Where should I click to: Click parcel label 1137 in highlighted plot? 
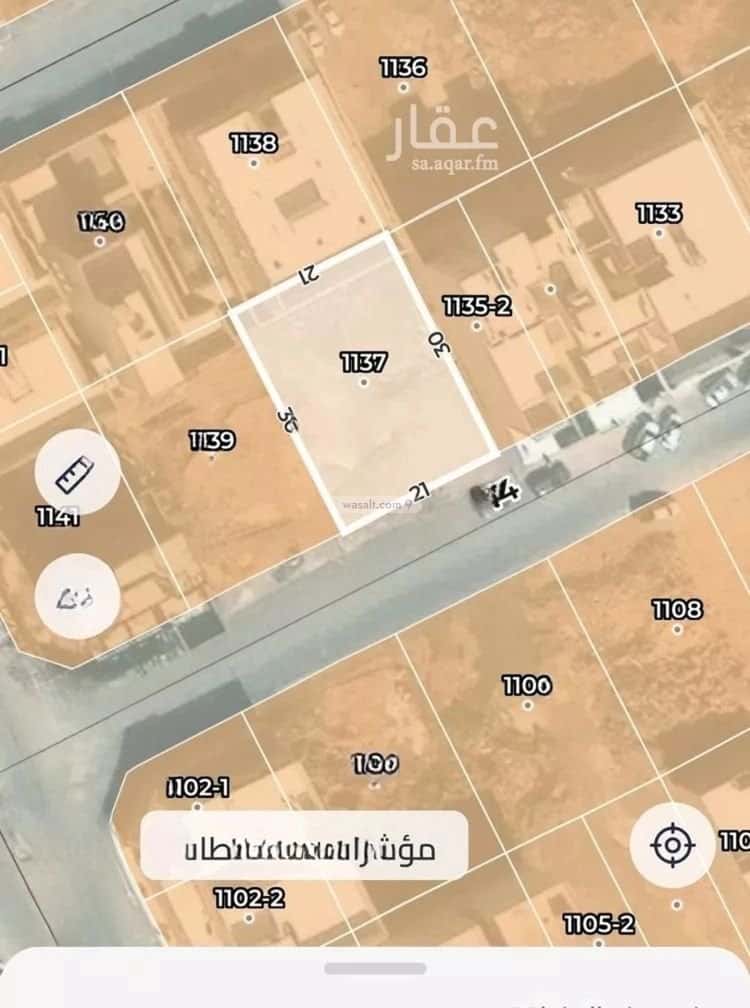[x=363, y=362]
